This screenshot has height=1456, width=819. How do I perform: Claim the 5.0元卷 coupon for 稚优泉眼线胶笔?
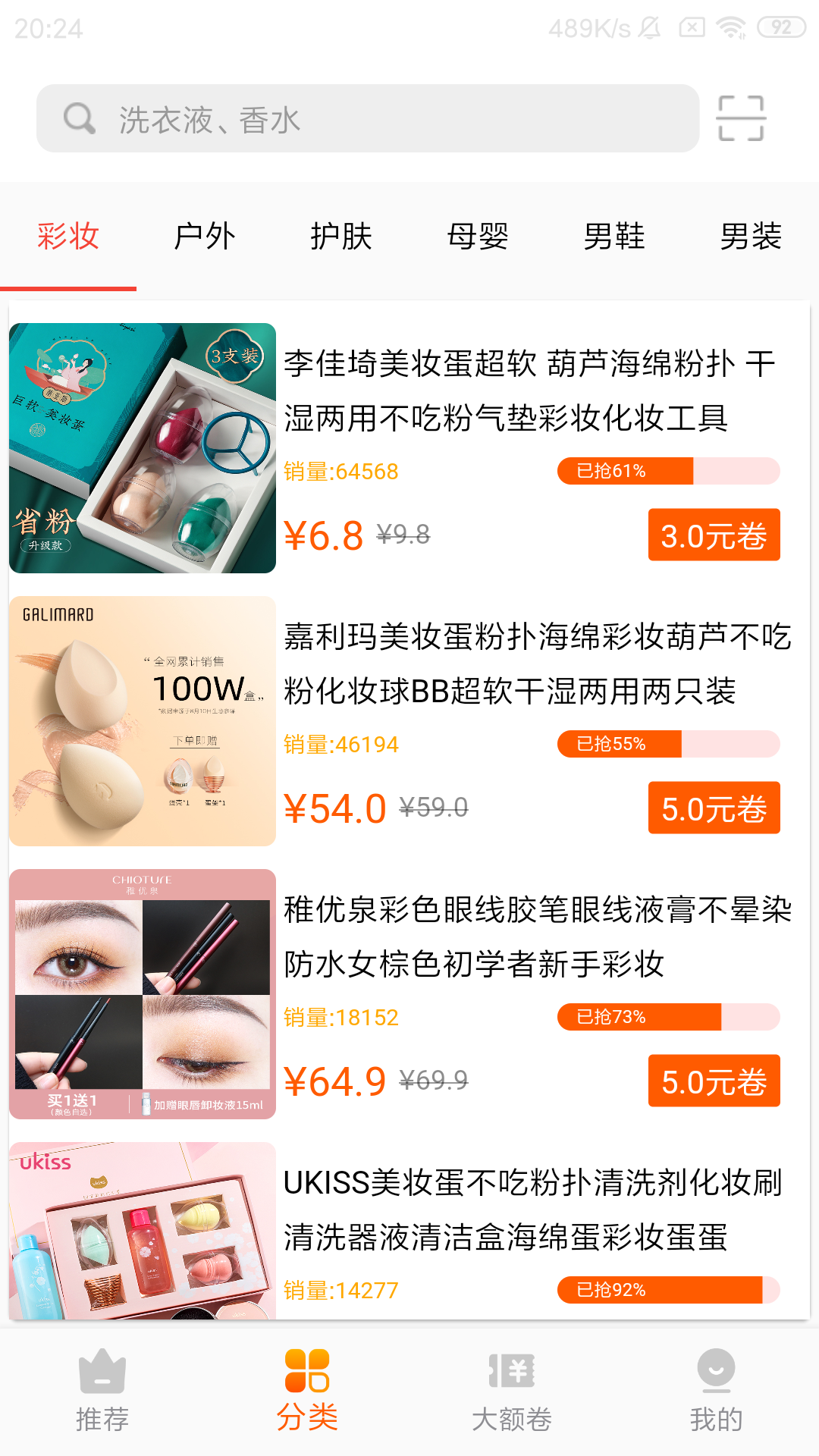(714, 1081)
